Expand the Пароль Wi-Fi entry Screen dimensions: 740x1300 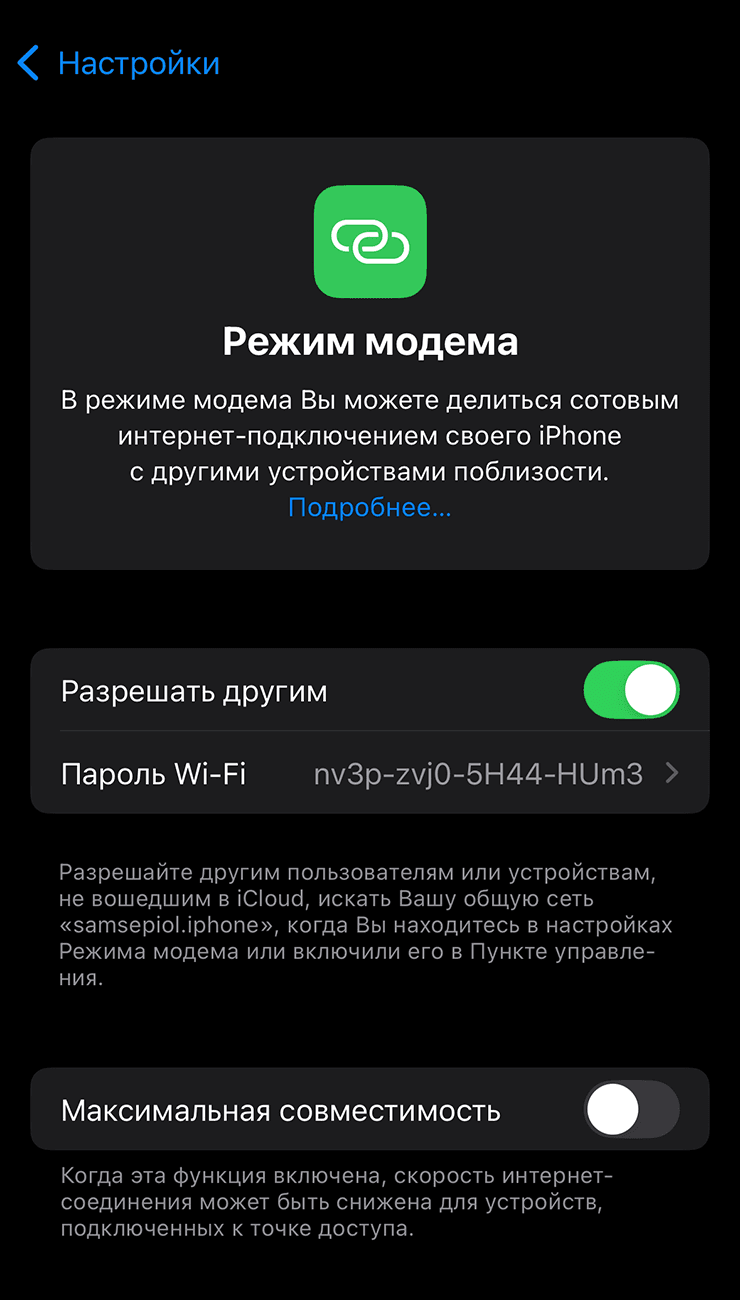click(x=370, y=773)
